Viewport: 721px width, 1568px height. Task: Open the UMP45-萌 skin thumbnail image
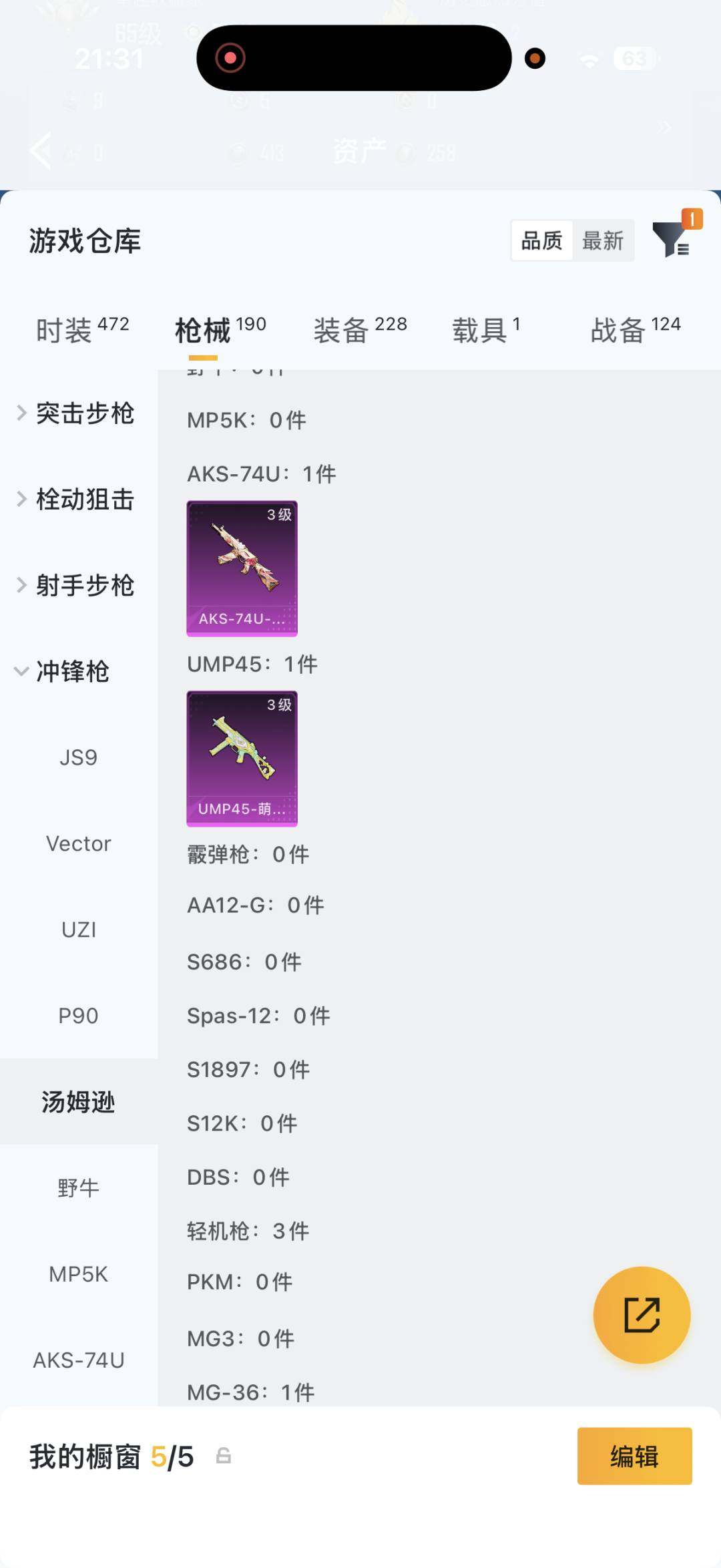coord(242,757)
